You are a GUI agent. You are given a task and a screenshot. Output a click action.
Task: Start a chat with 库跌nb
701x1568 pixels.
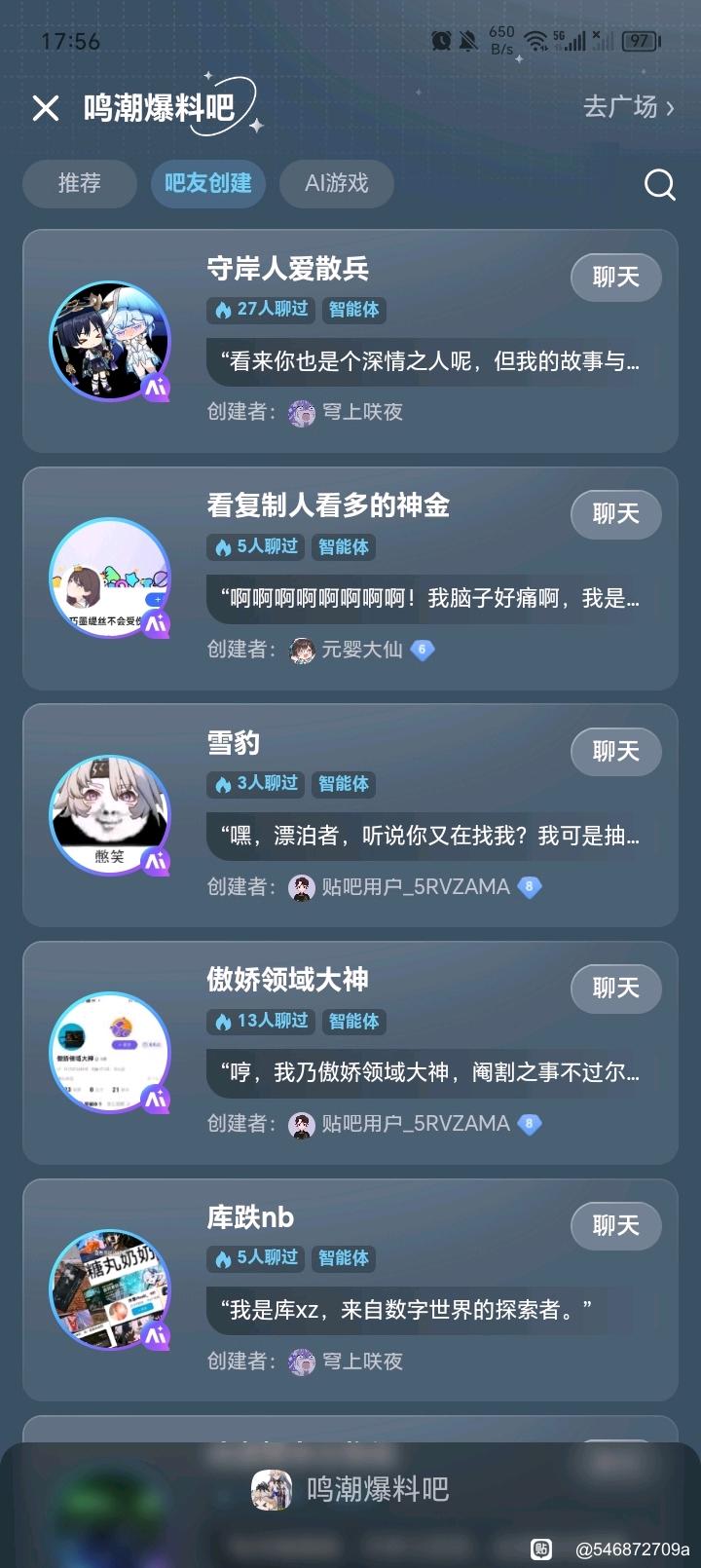(x=615, y=1225)
